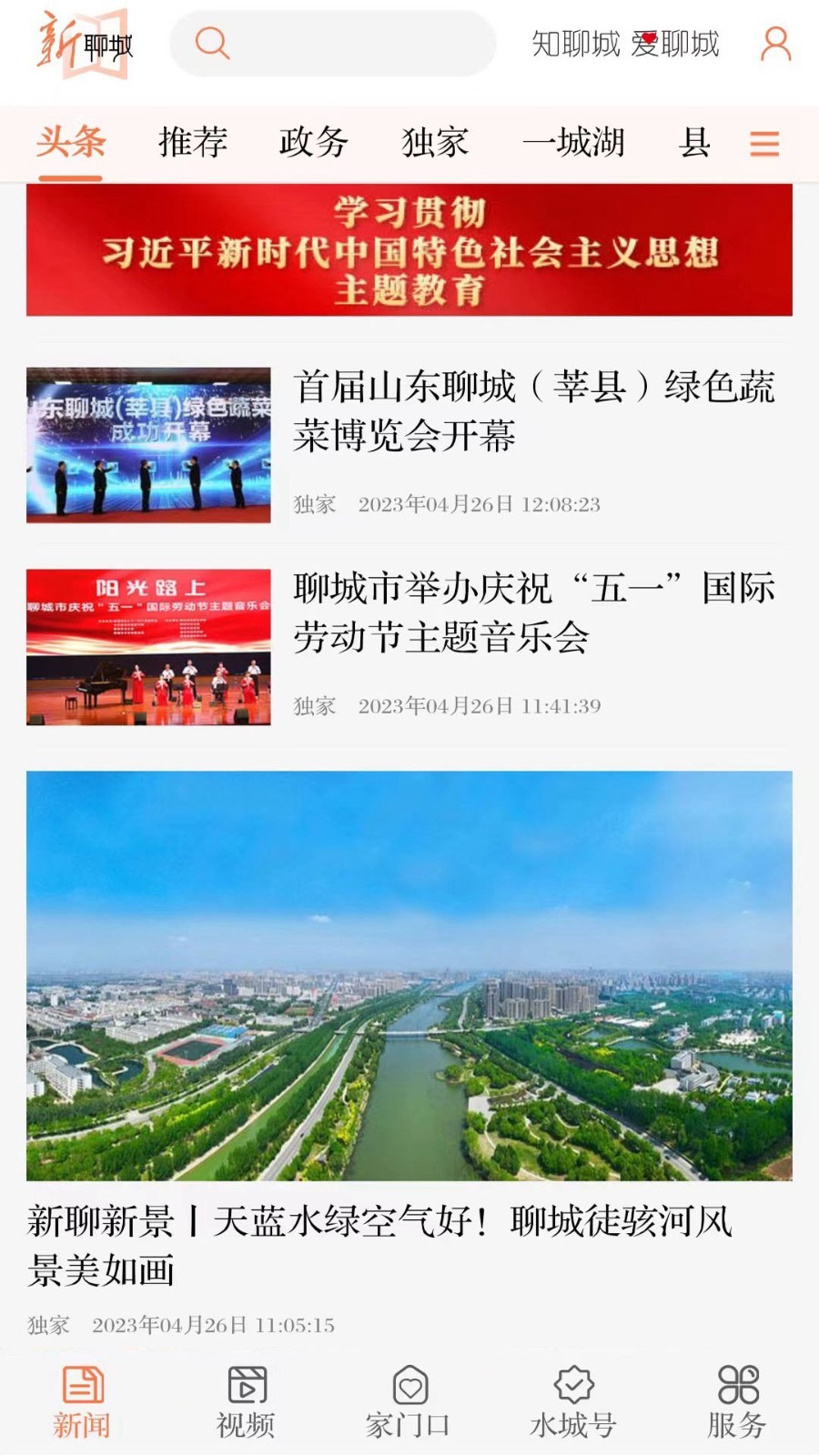Viewport: 819px width, 1456px height.
Task: Open the 独家 tab
Action: pos(436,144)
